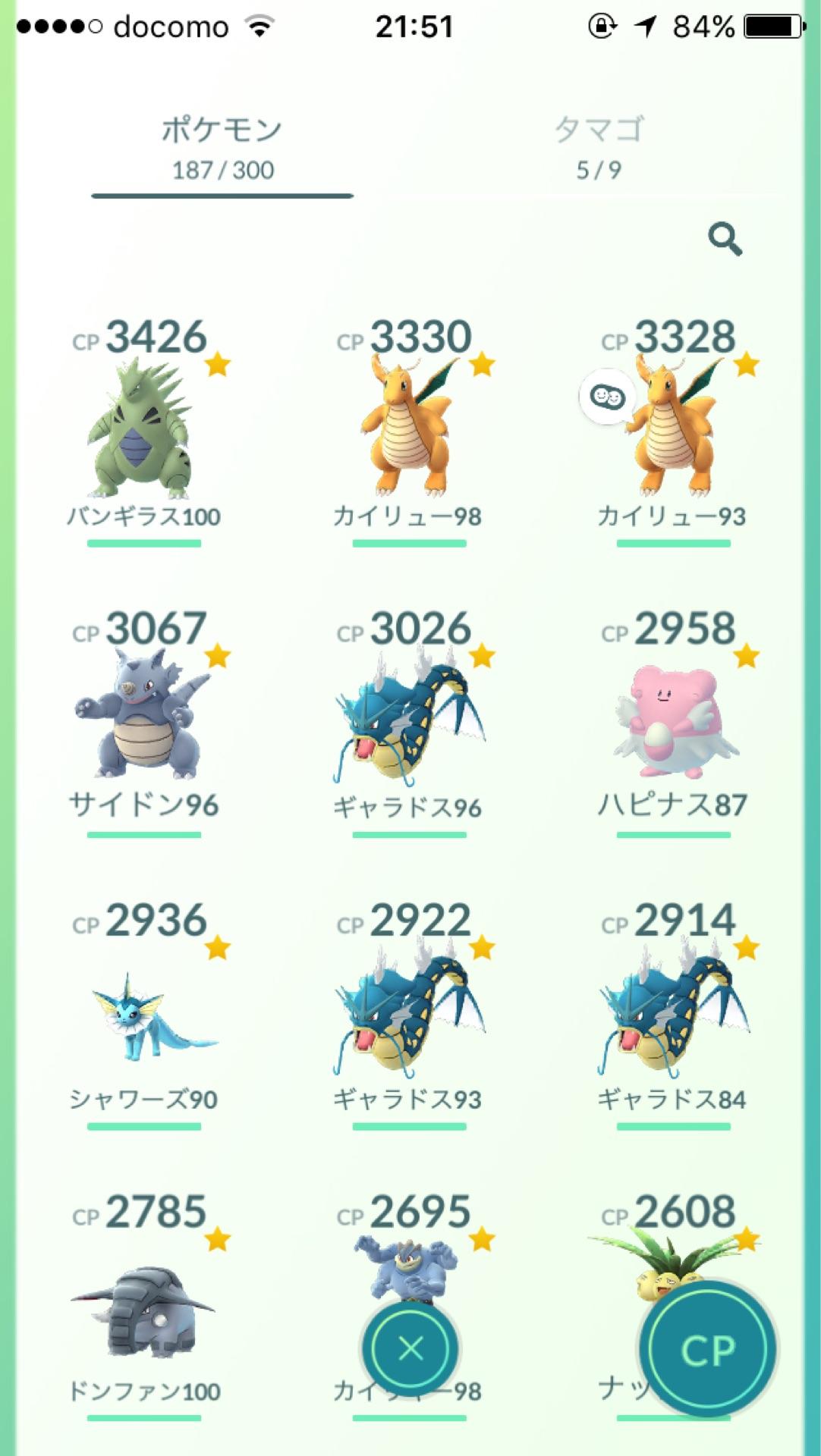The width and height of the screenshot is (821, 1456).
Task: Switch to the タマゴ tab
Action: 598,148
